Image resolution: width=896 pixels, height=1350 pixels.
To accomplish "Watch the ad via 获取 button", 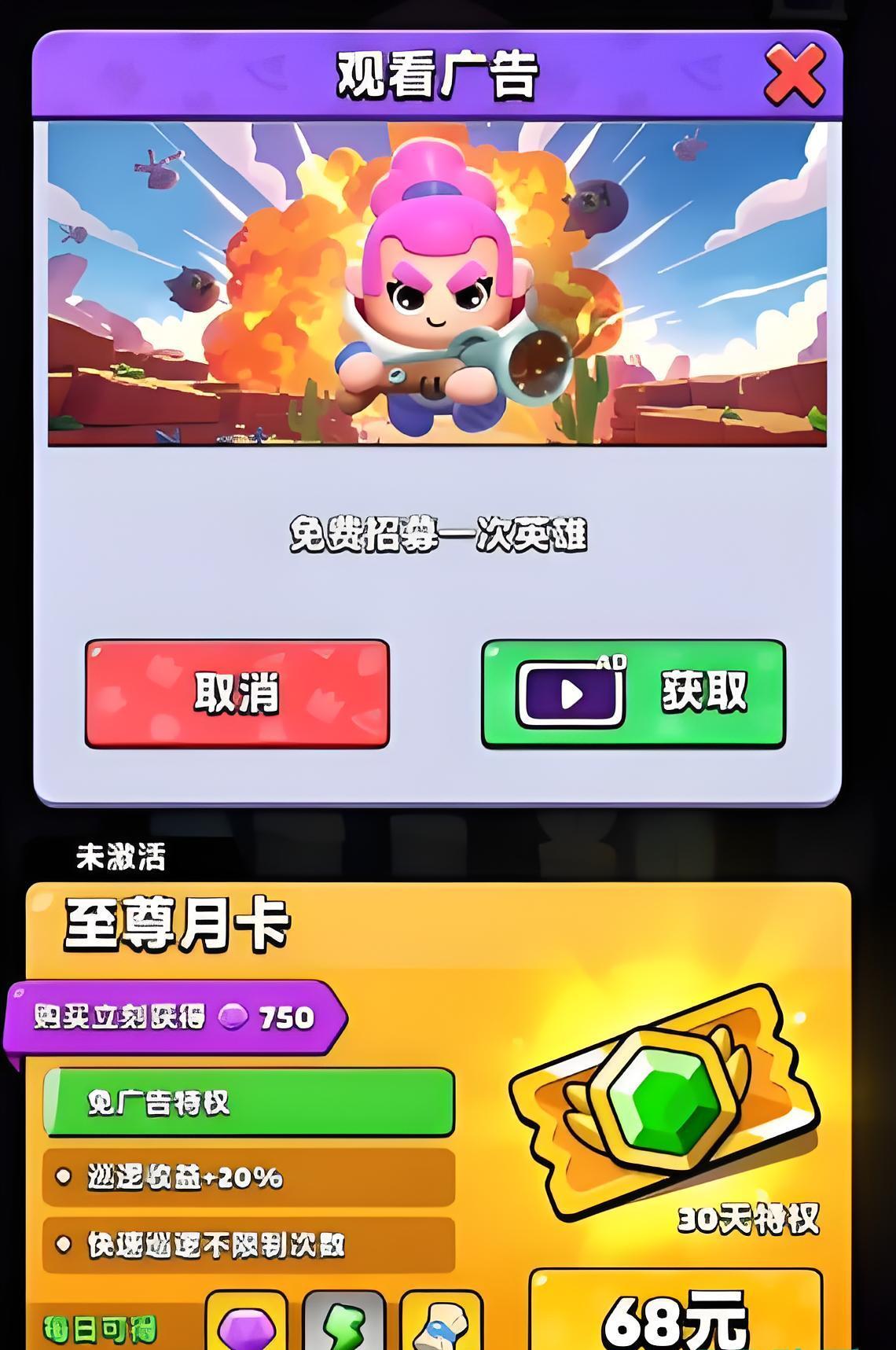I will [x=633, y=693].
